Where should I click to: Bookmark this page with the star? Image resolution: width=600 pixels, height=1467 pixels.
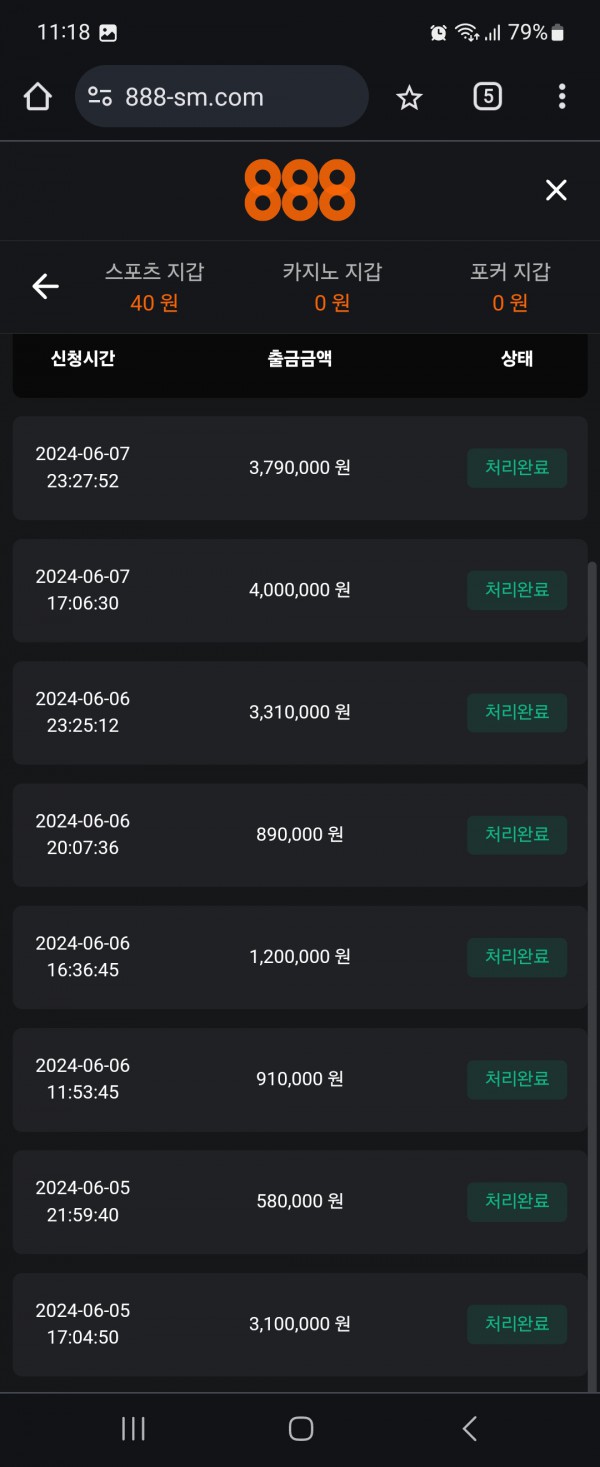[409, 97]
